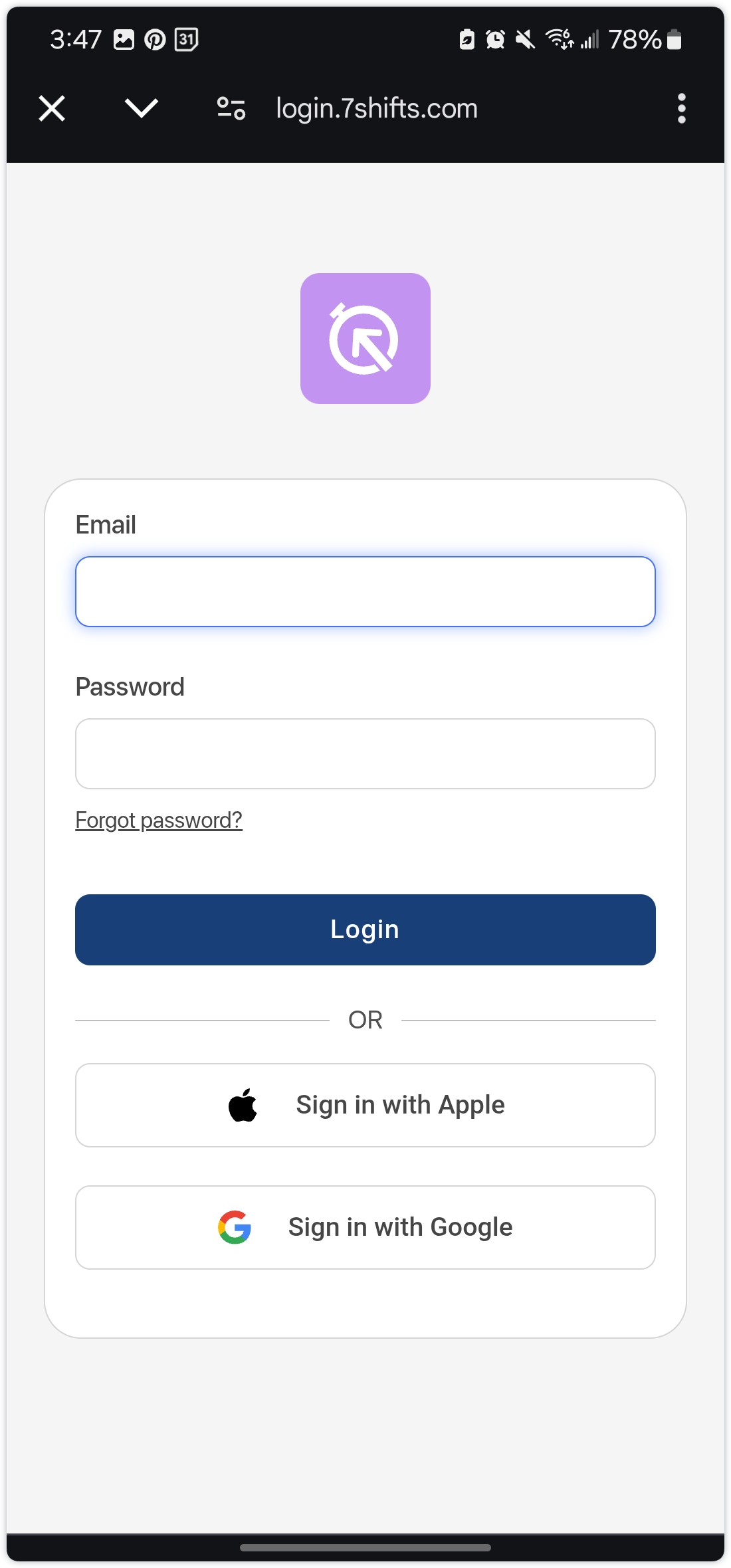Image resolution: width=731 pixels, height=1568 pixels.
Task: Close the browser custom tab
Action: (x=52, y=108)
